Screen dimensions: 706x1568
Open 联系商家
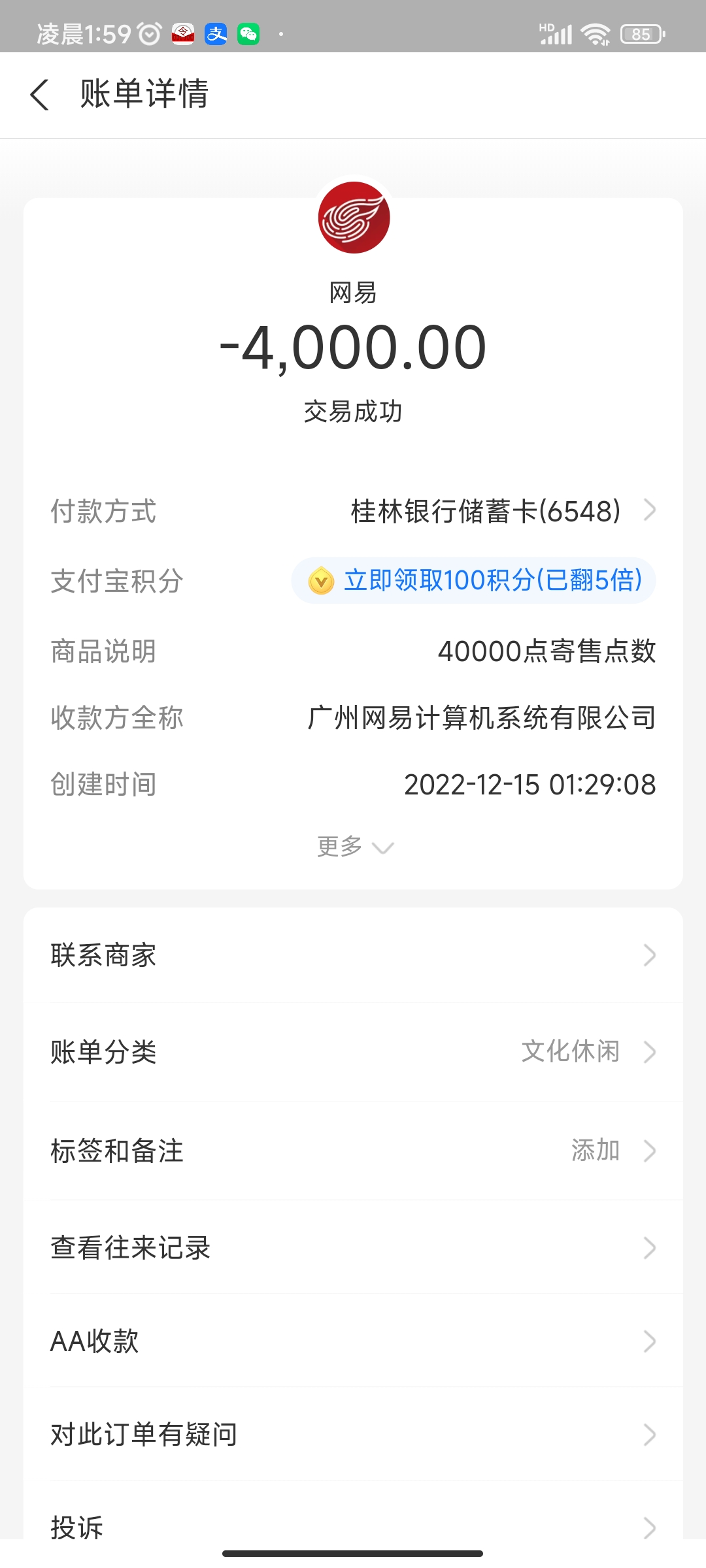353,955
